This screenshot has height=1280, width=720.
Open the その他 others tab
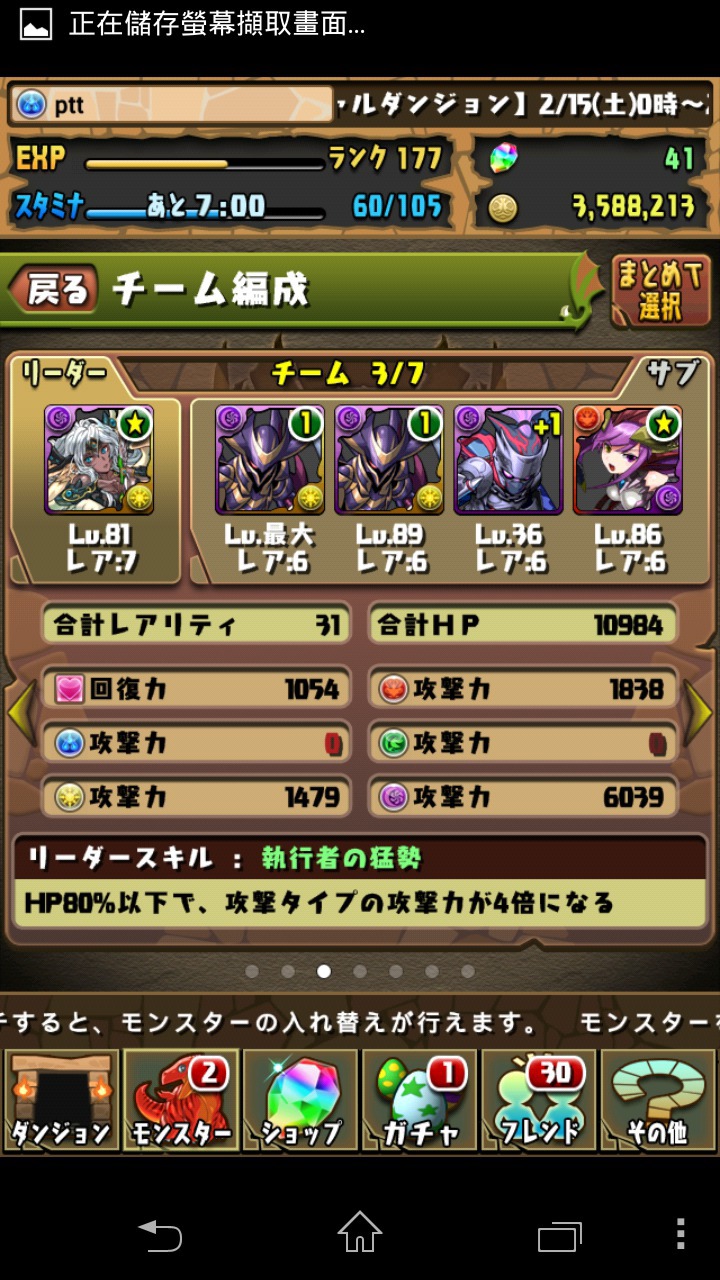click(659, 1100)
